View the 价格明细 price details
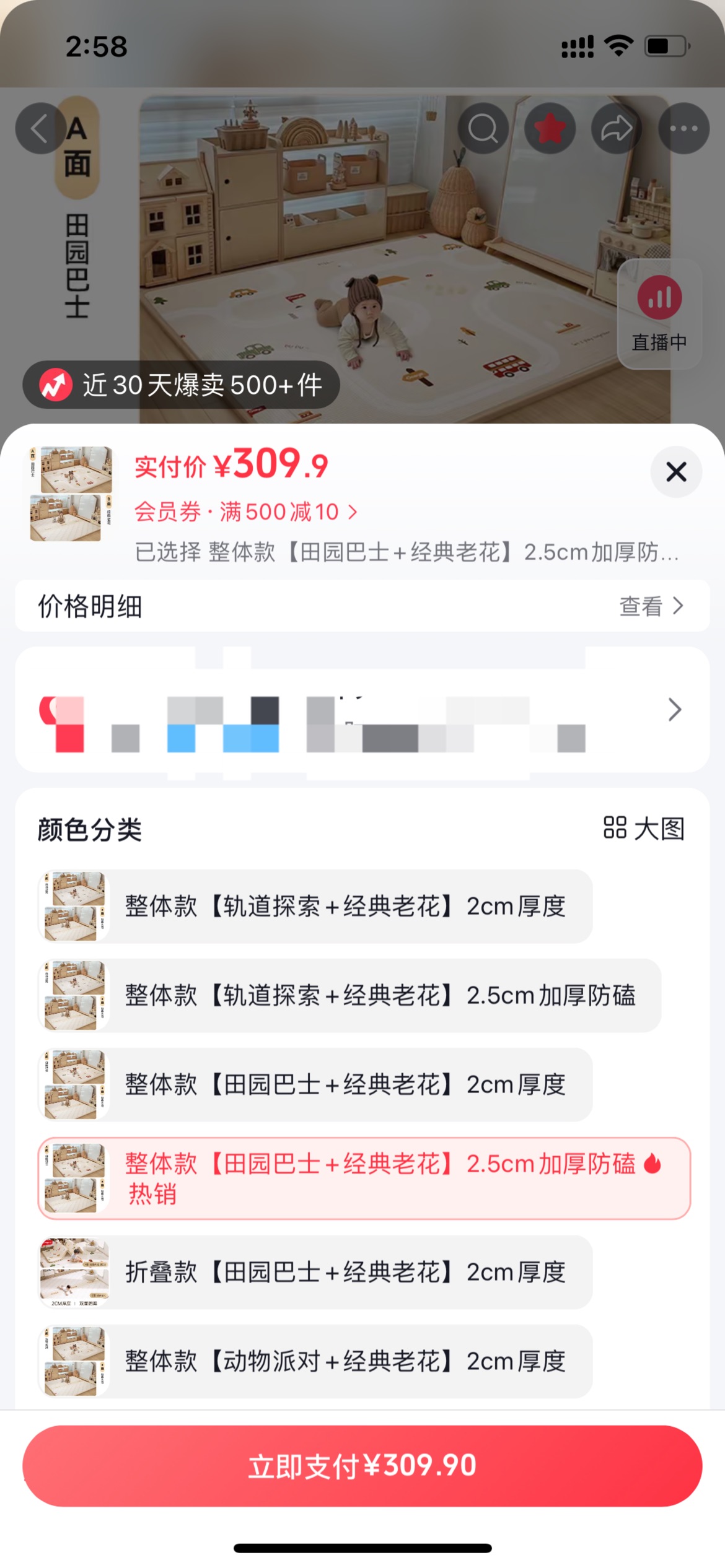725x1568 pixels. click(x=362, y=606)
